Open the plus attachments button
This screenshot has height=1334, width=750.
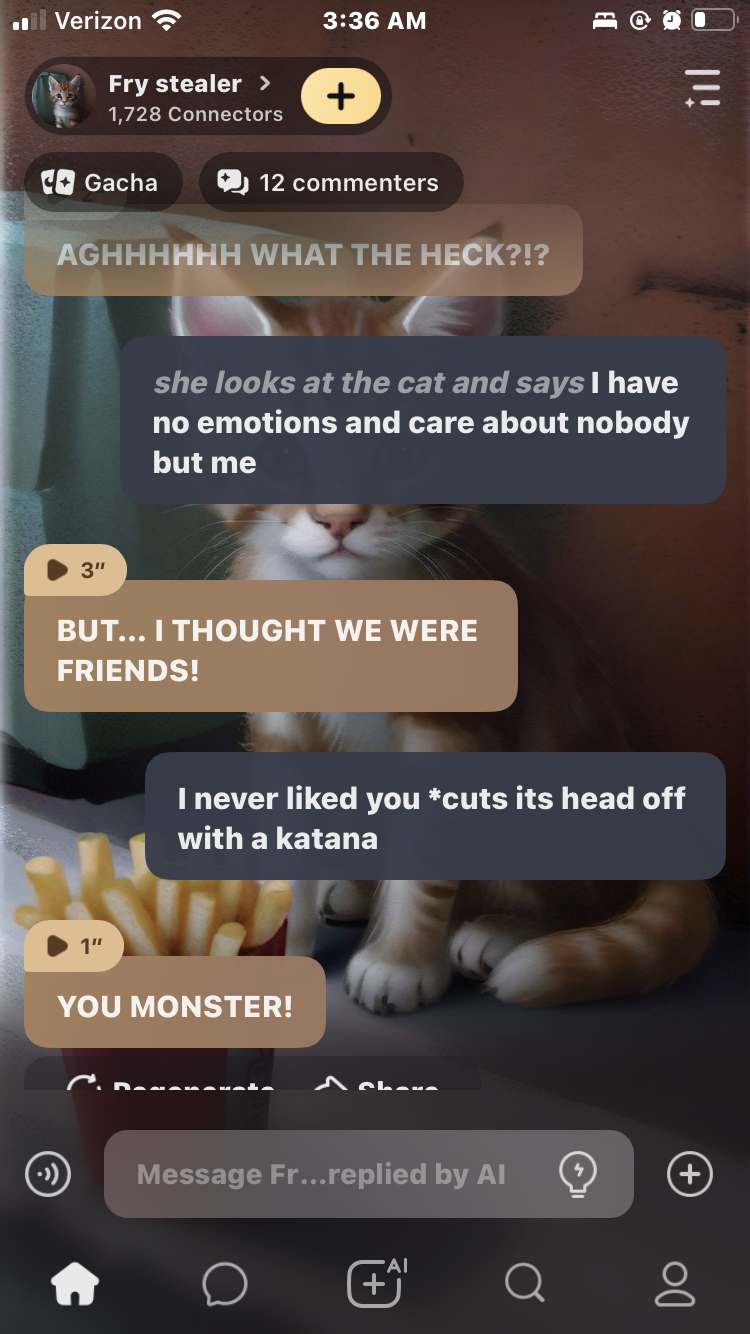(x=690, y=1174)
